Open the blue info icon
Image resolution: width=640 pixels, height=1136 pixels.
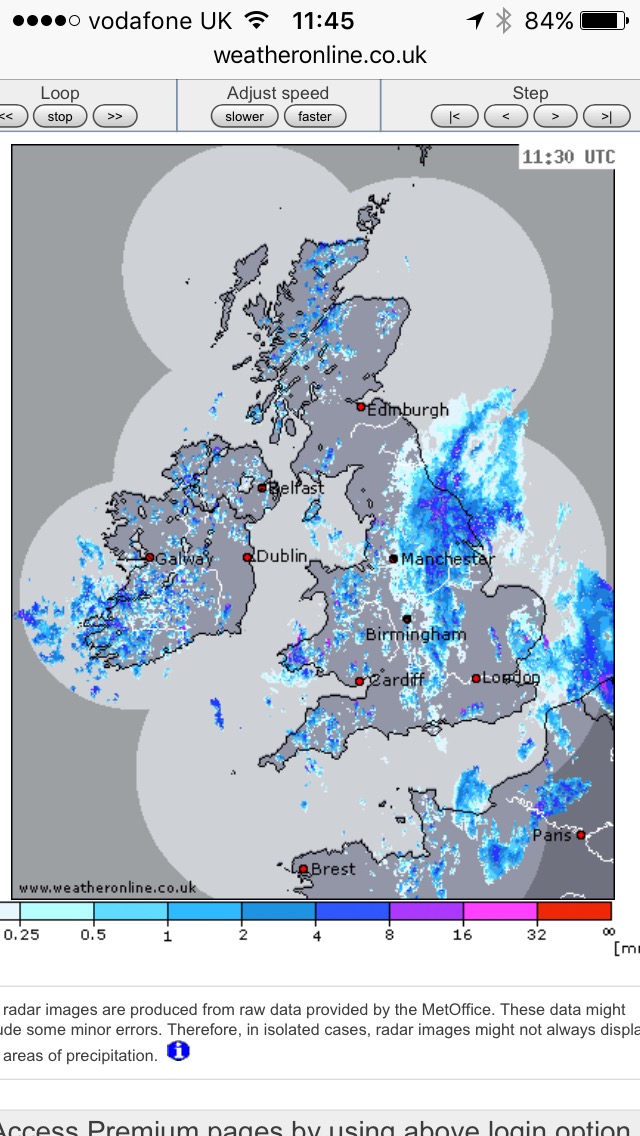tap(178, 1051)
